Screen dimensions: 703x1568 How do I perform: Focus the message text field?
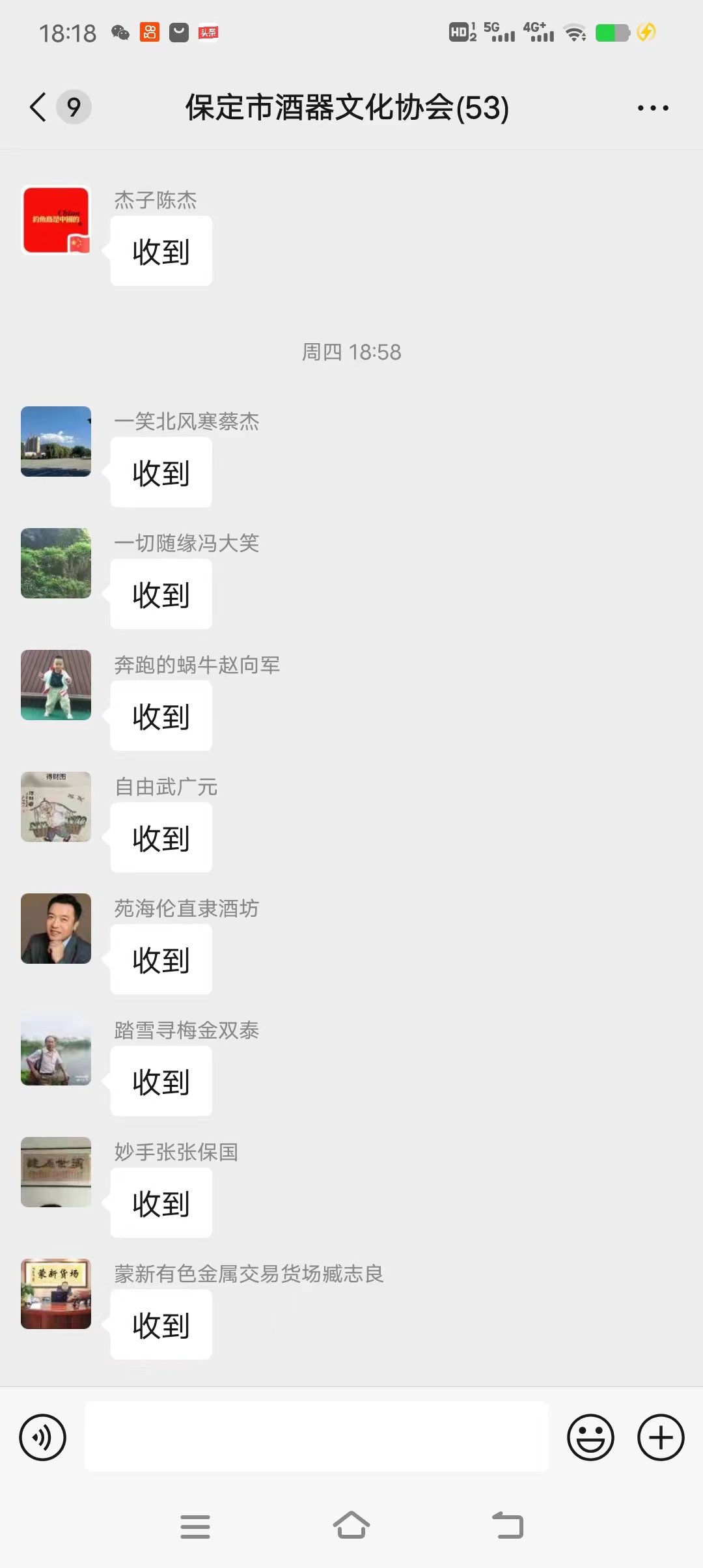pos(316,1437)
